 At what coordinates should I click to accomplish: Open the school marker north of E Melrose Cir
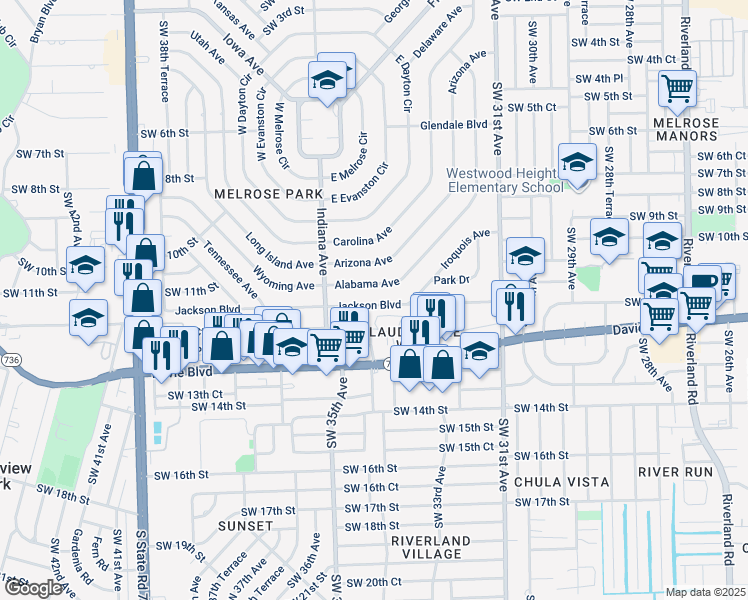tap(326, 80)
